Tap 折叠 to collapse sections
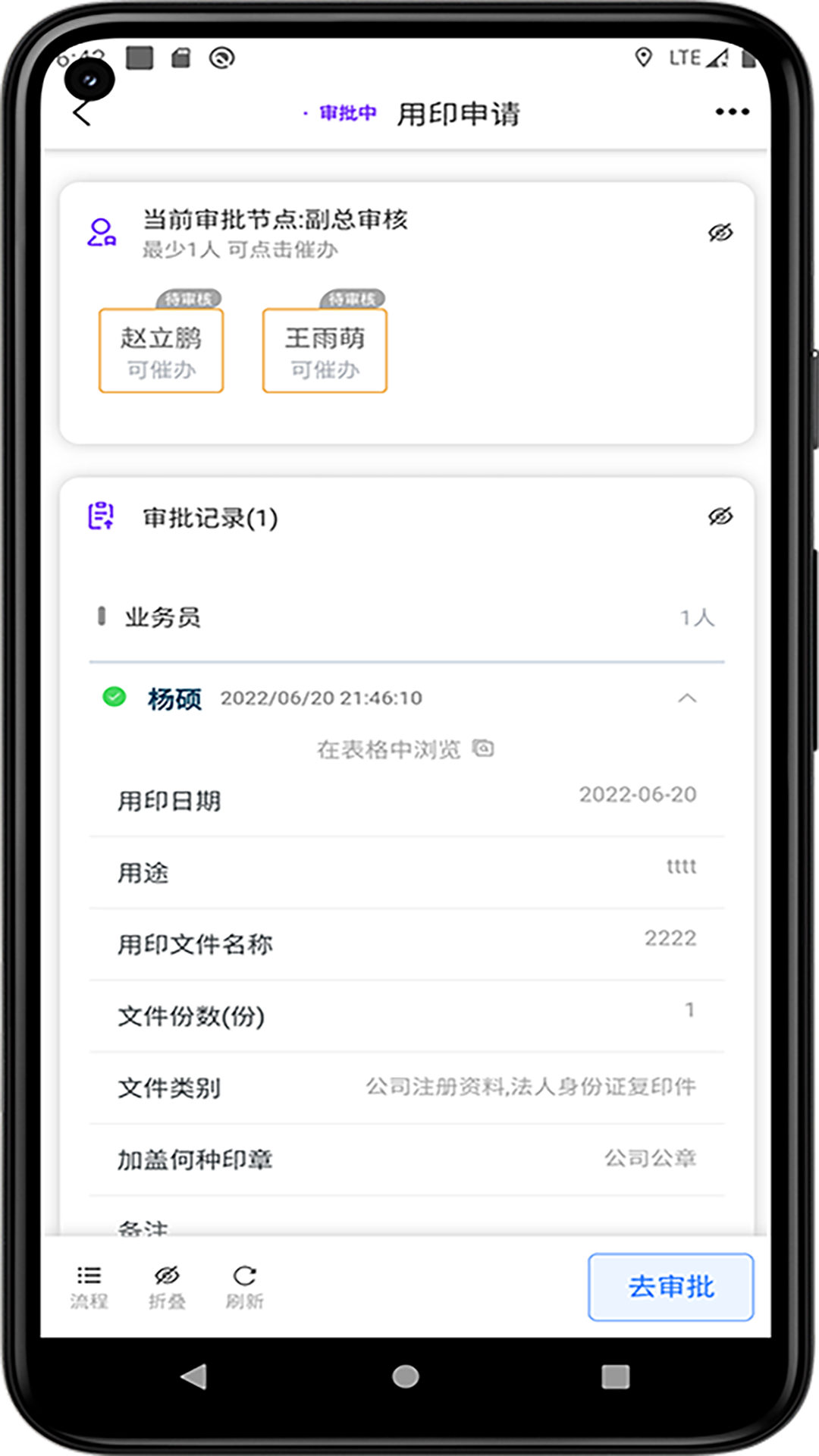 [x=167, y=1286]
